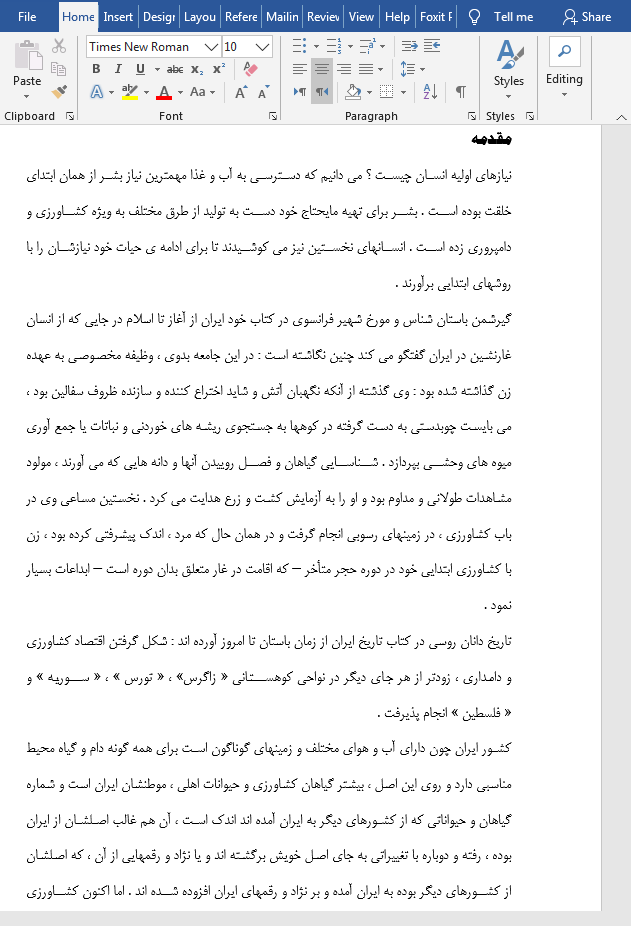The width and height of the screenshot is (631, 926).
Task: Open the Help tab
Action: pos(397,17)
